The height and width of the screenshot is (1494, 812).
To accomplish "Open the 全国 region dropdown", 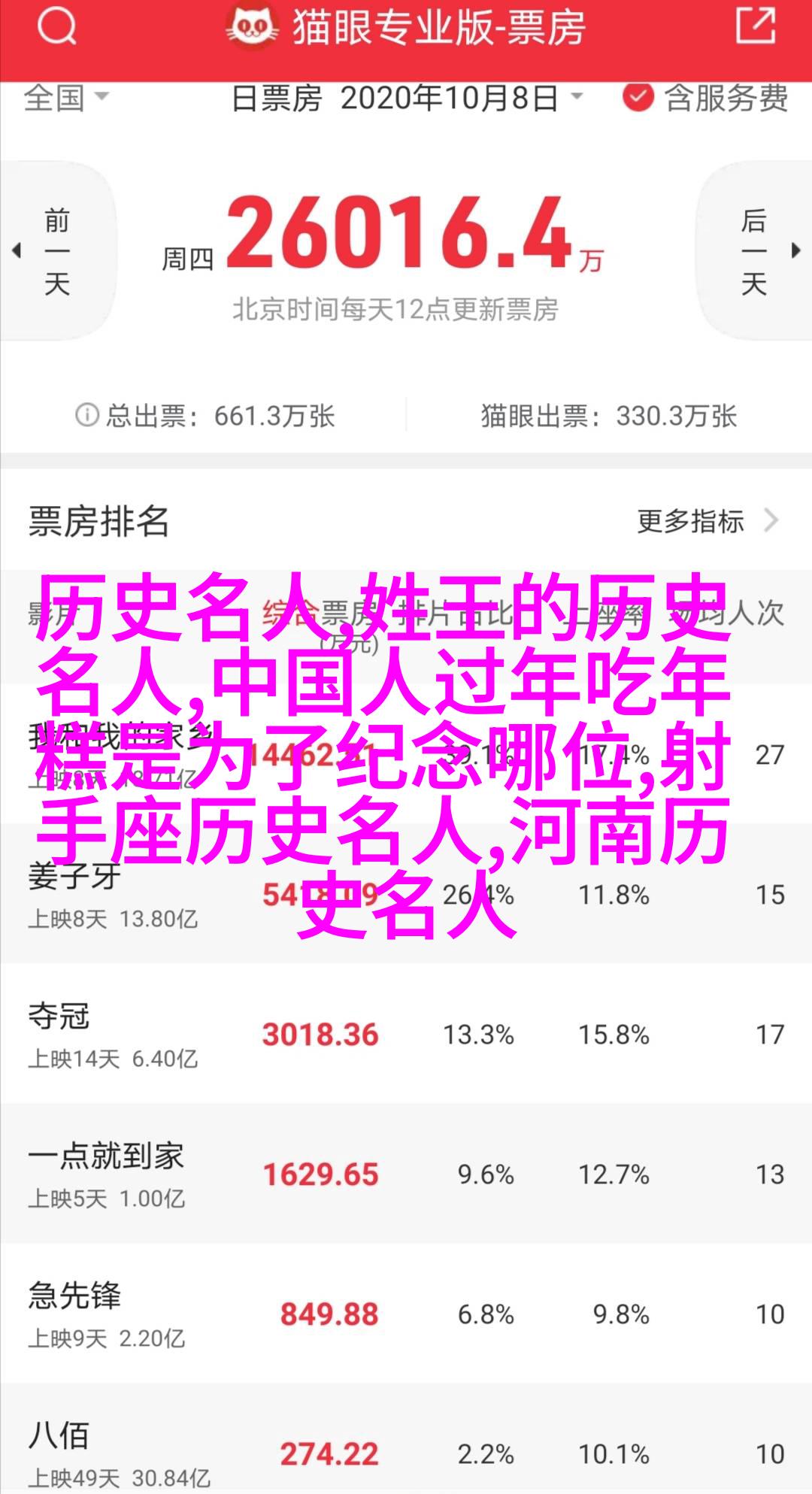I will (66, 98).
